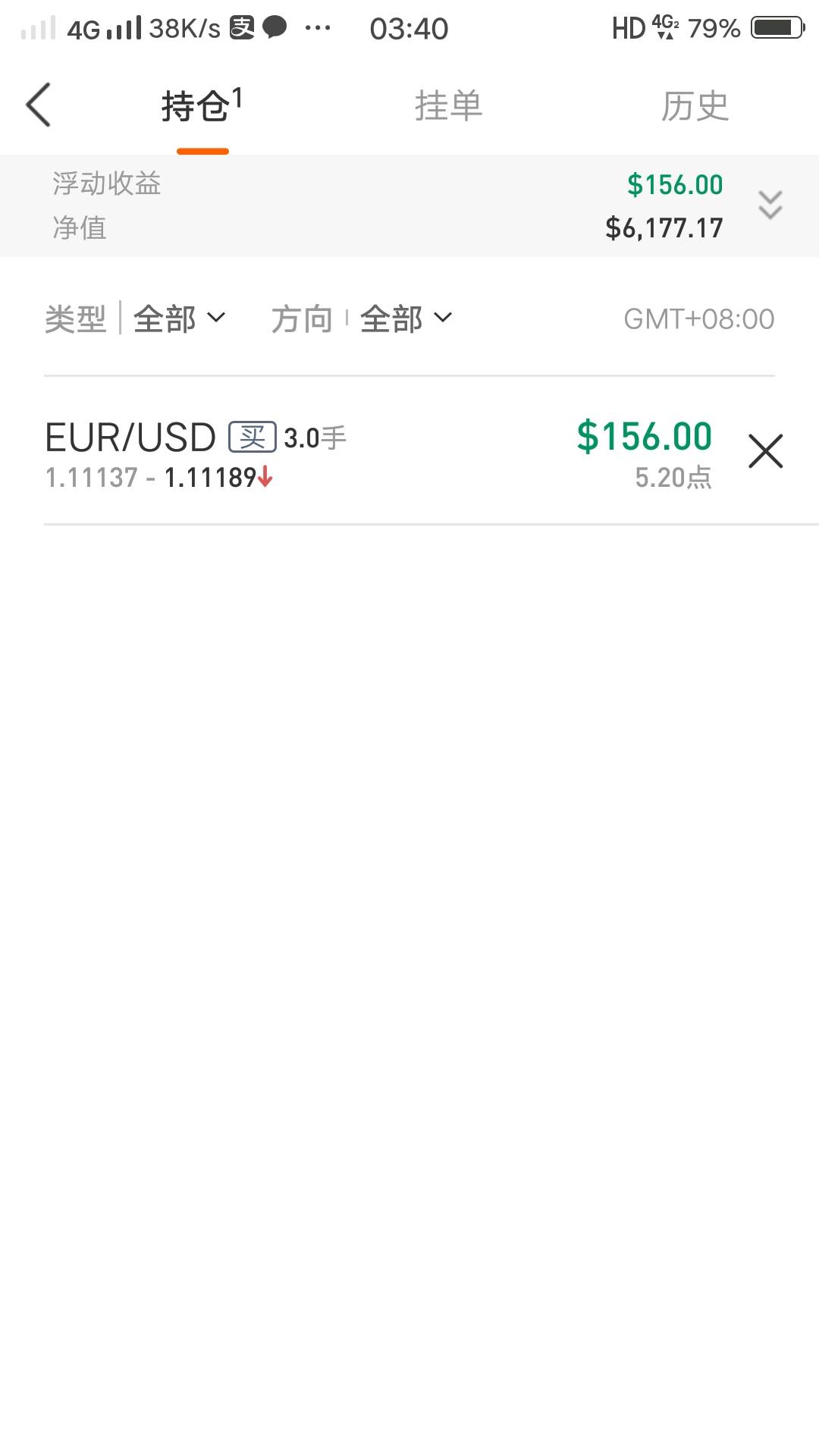This screenshot has width=819, height=1456.
Task: Go back using the top-left arrow
Action: 38,105
